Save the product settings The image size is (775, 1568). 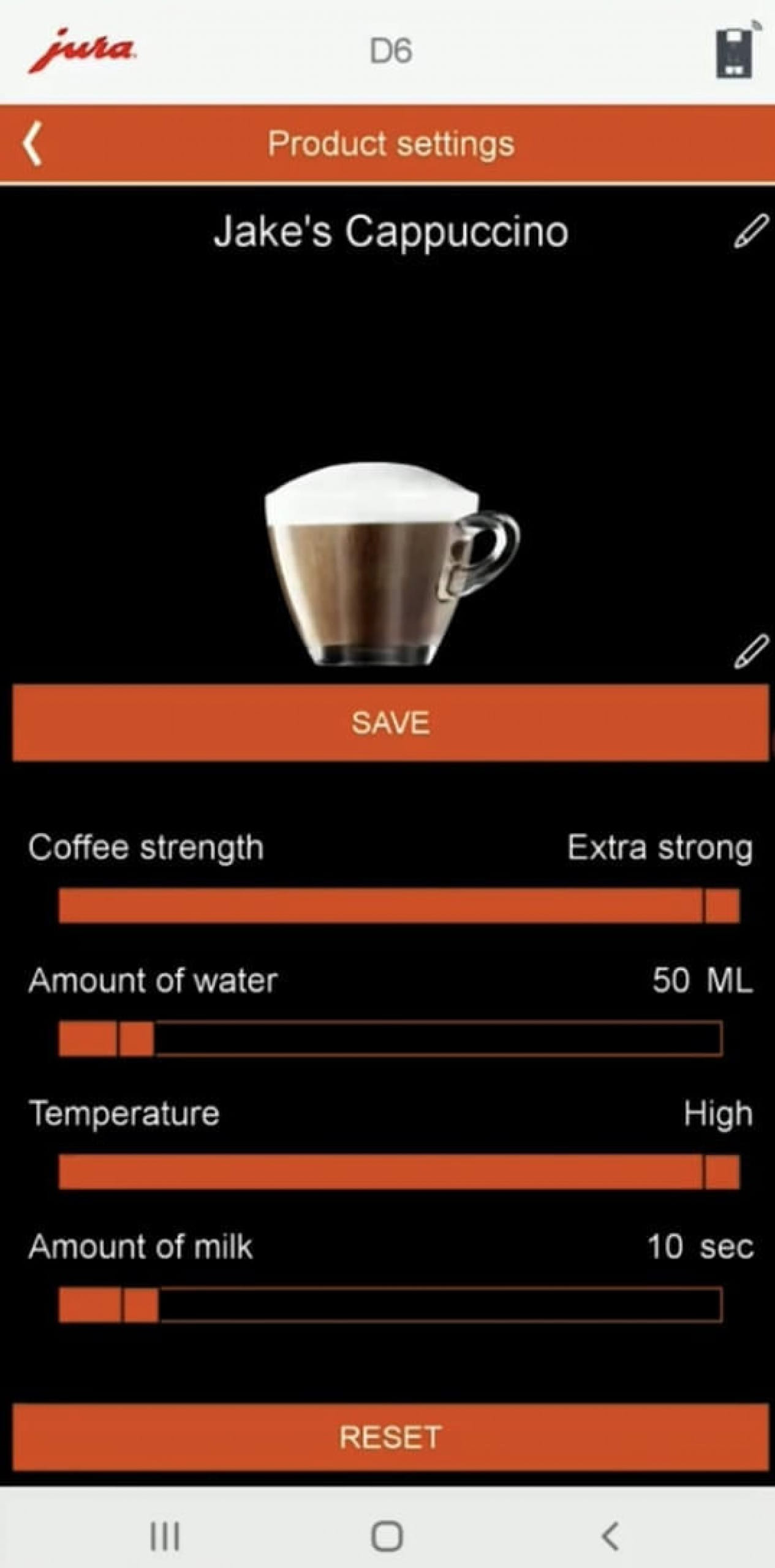[x=390, y=723]
